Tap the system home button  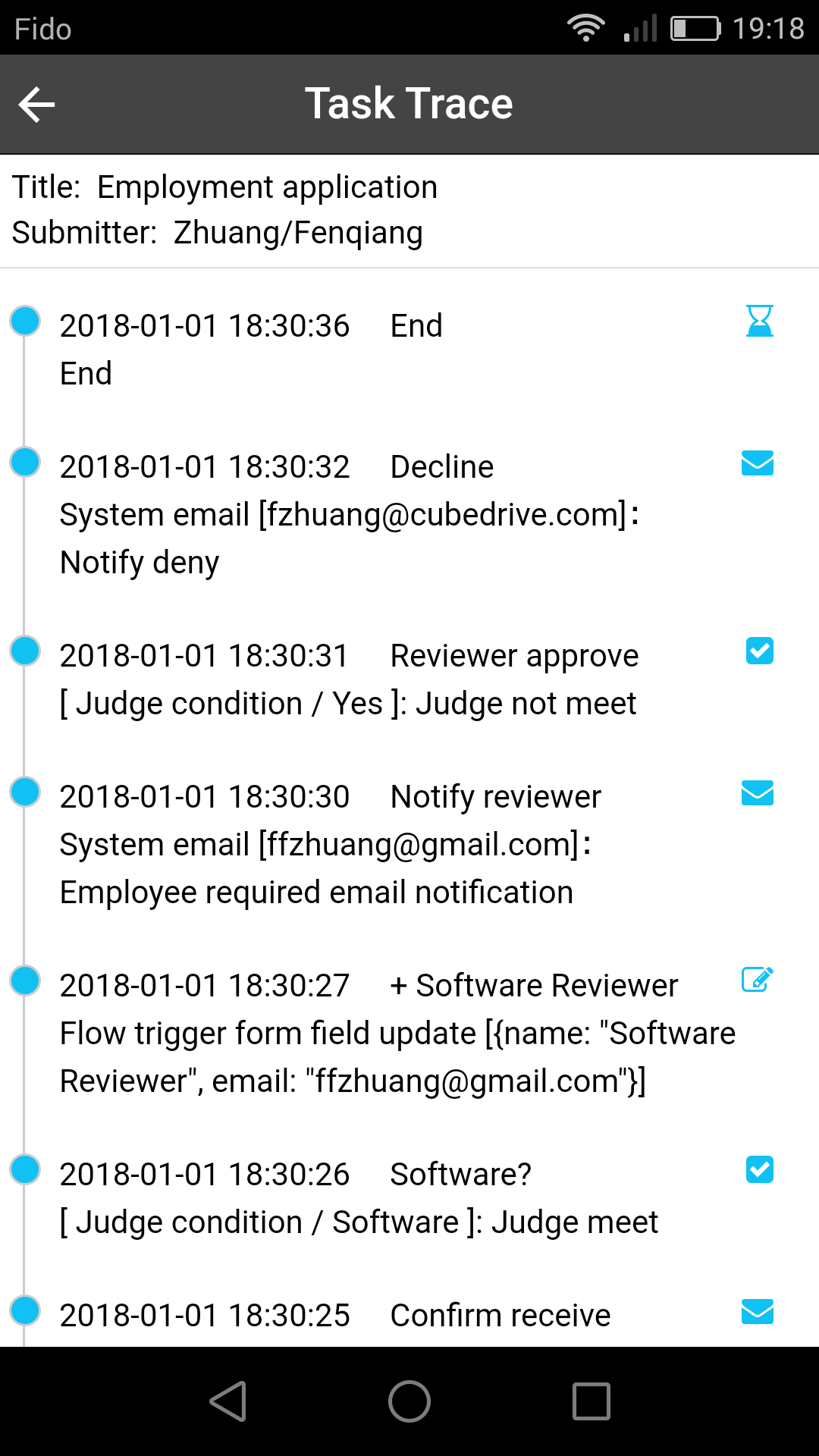[409, 1401]
